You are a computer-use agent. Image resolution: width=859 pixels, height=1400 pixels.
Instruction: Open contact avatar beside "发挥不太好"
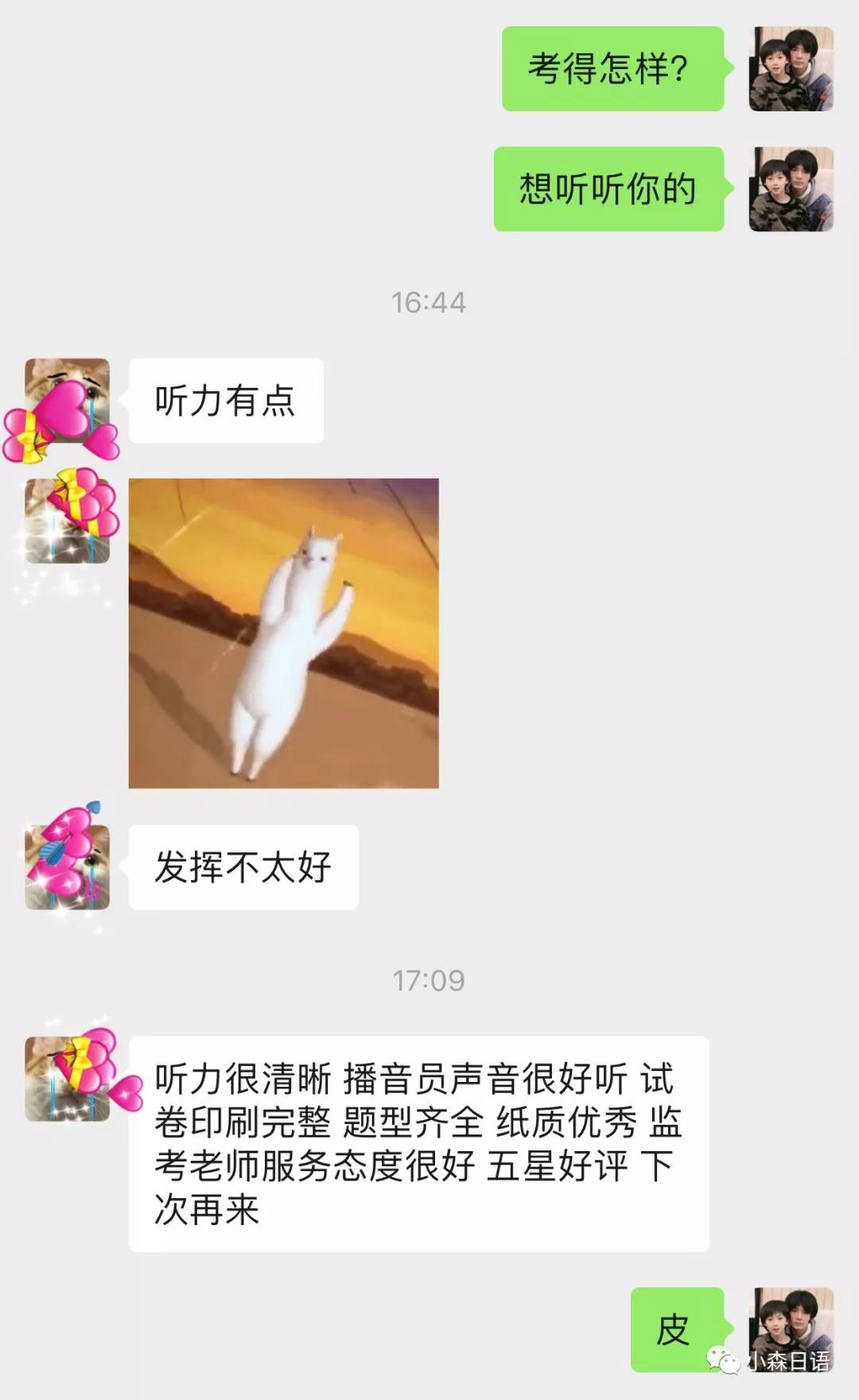click(x=67, y=867)
